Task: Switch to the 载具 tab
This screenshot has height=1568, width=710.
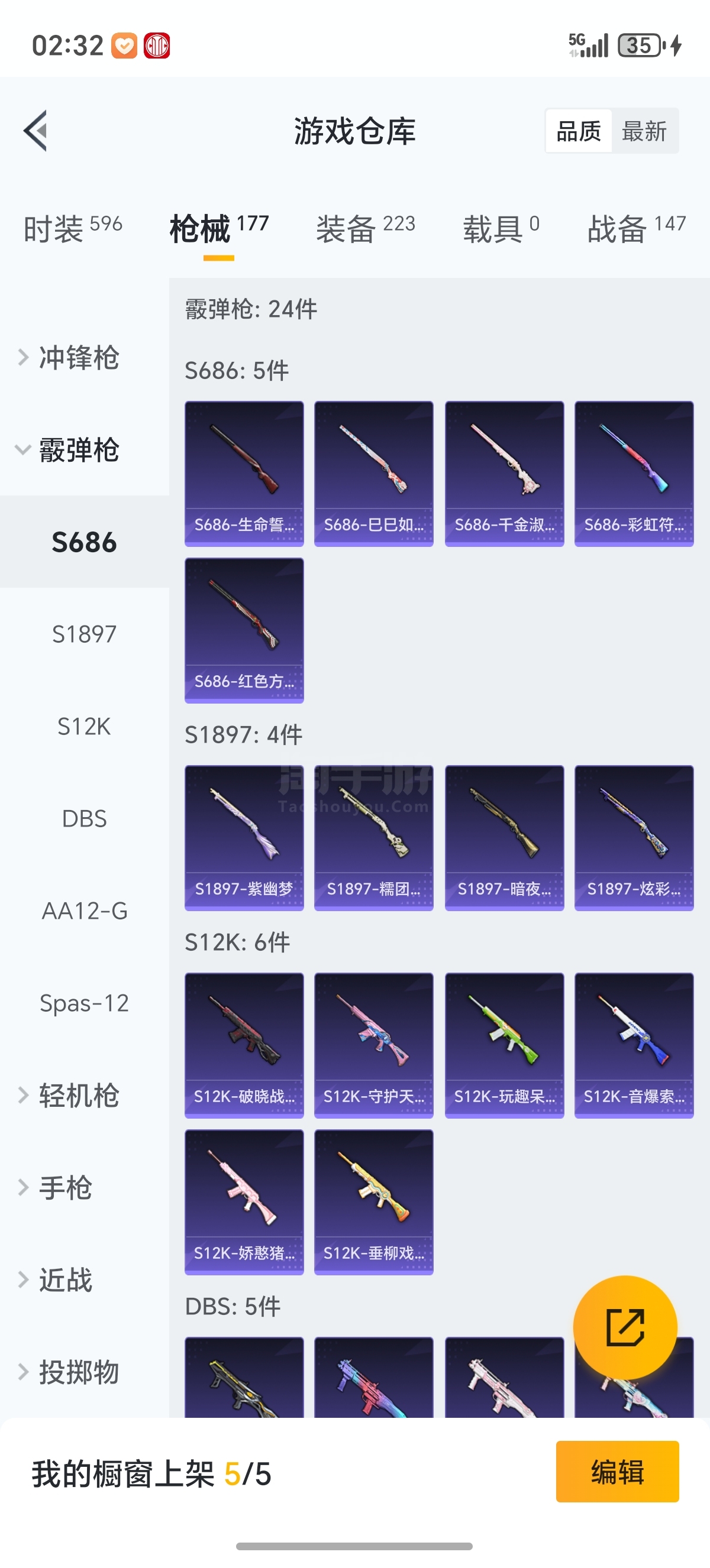Action: (501, 229)
